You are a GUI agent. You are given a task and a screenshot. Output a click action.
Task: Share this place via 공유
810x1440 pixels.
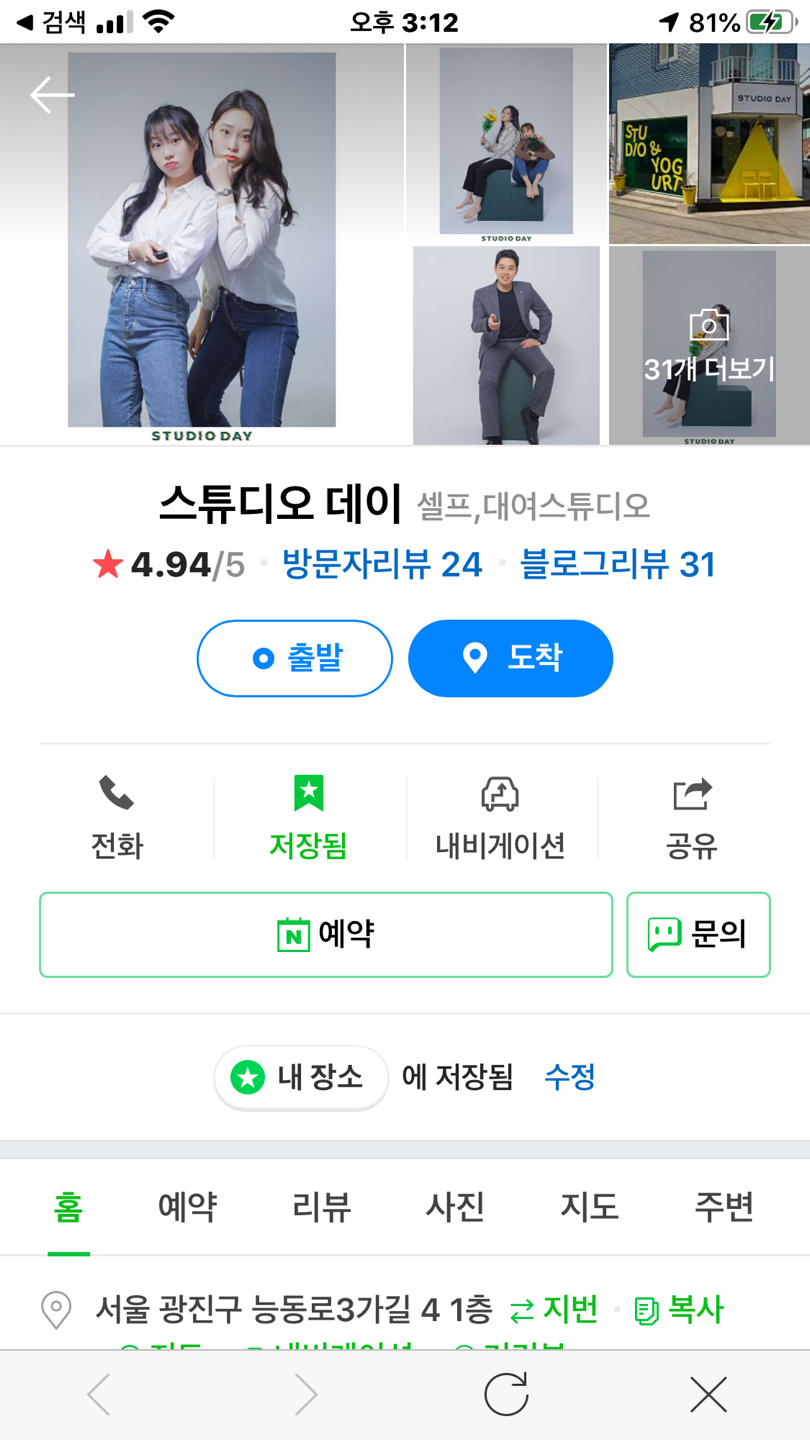pyautogui.click(x=691, y=818)
